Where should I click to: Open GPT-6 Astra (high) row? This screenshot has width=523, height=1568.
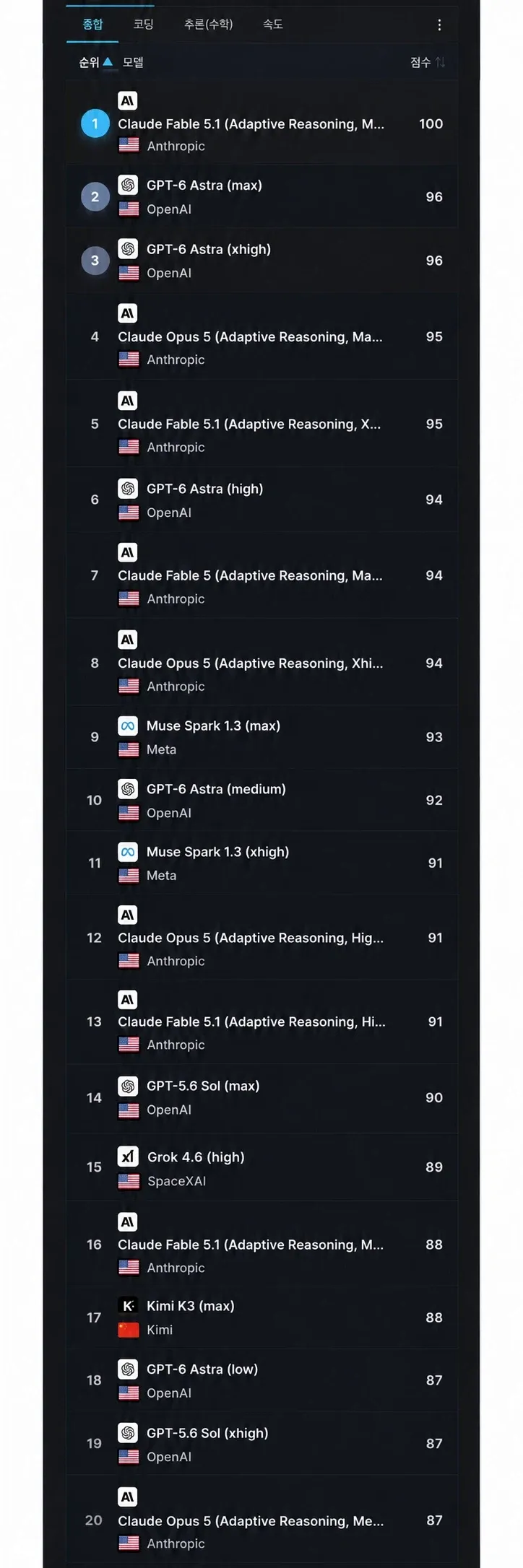pos(261,500)
